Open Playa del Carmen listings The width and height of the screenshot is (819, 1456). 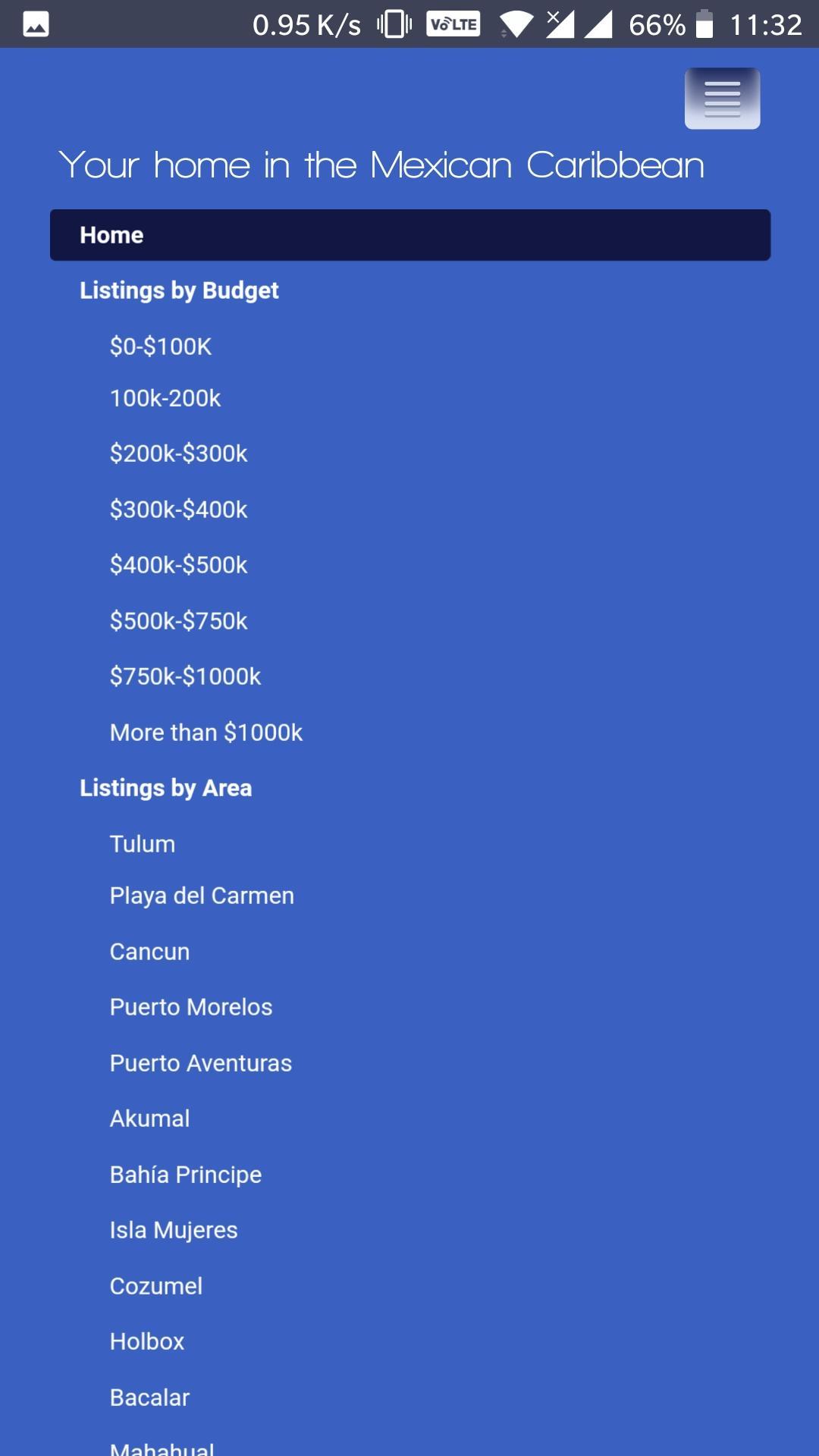pyautogui.click(x=202, y=896)
